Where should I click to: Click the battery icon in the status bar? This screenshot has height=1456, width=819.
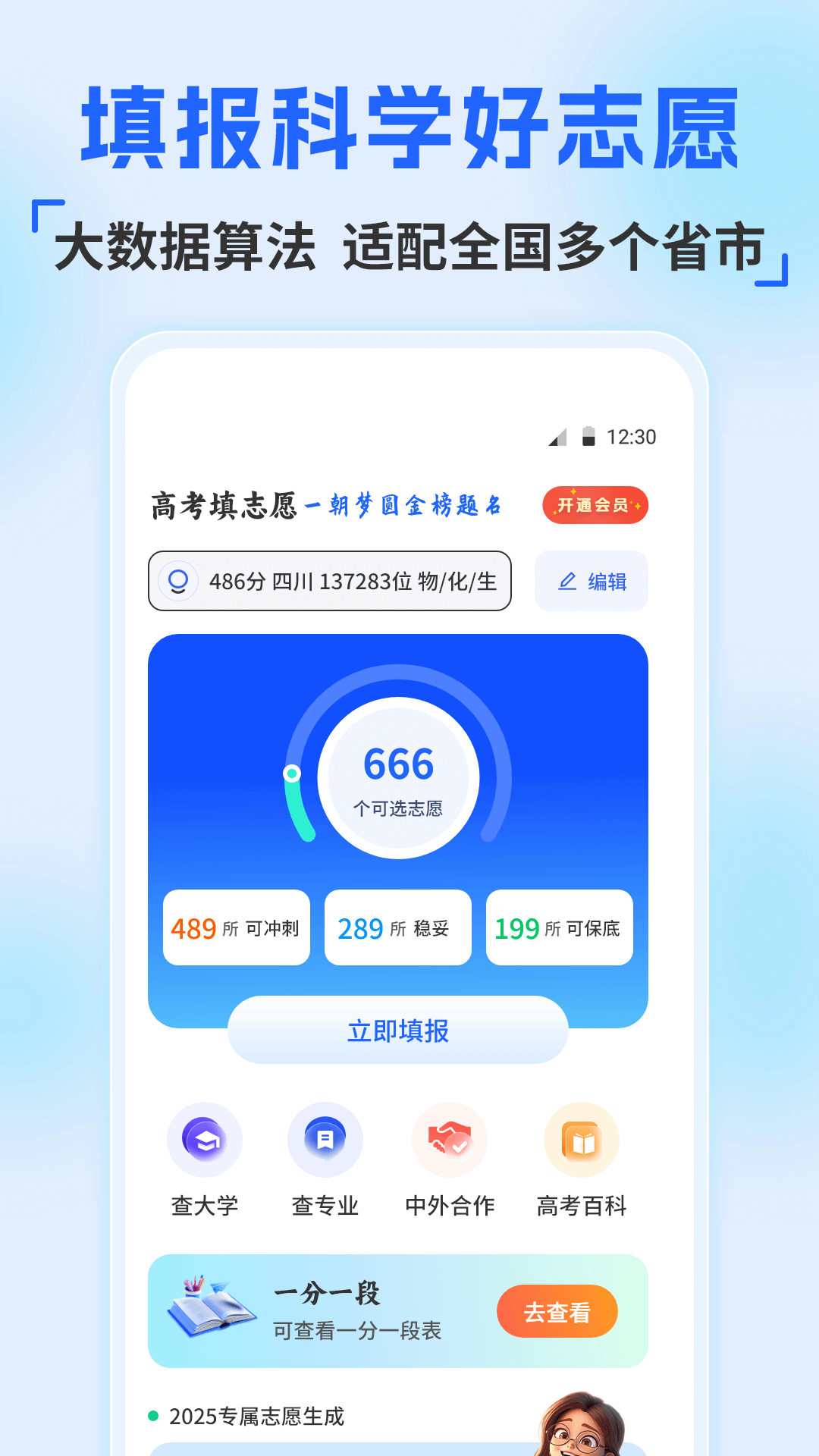point(589,437)
